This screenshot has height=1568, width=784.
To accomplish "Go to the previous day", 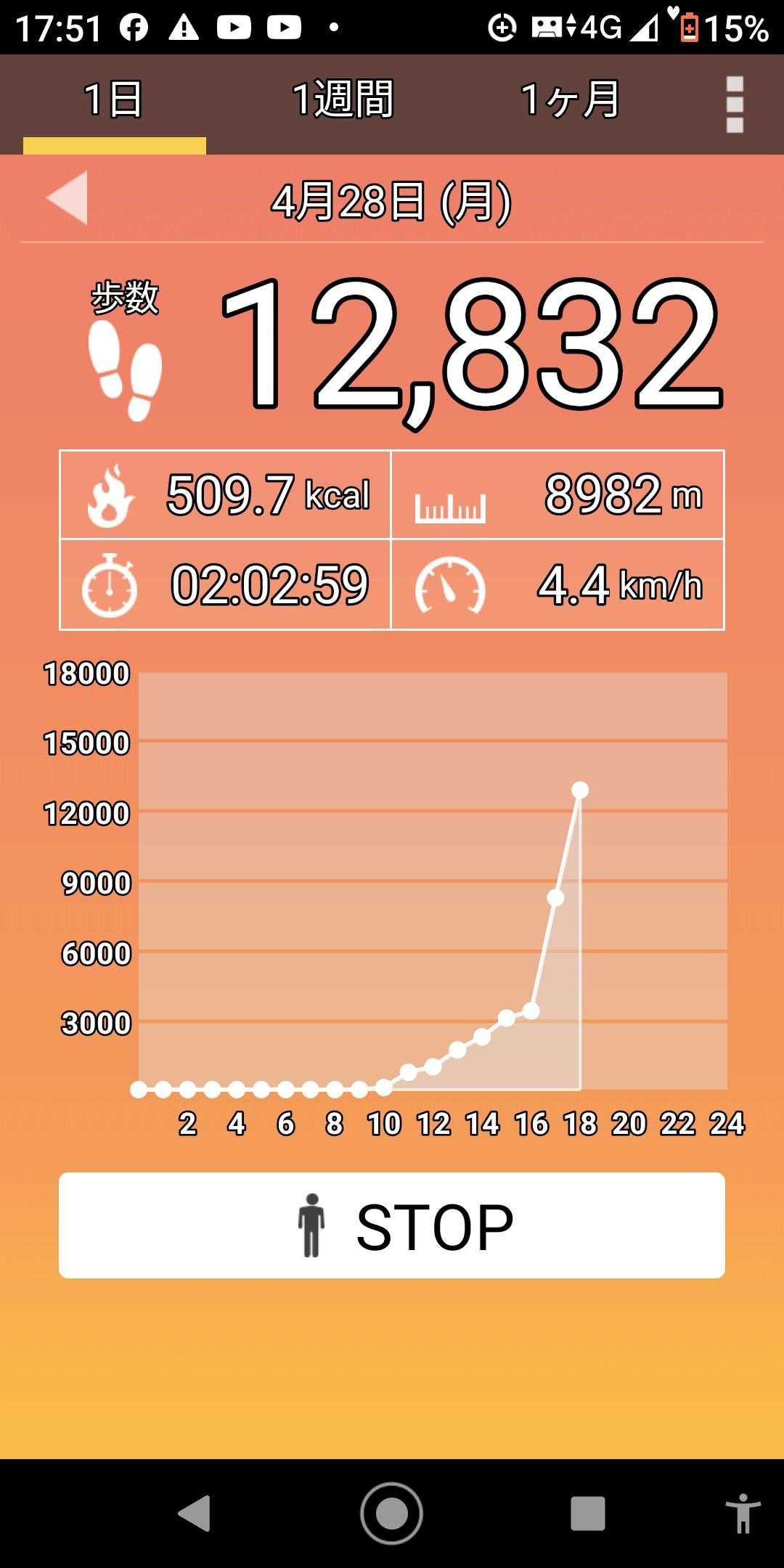I will (x=68, y=197).
